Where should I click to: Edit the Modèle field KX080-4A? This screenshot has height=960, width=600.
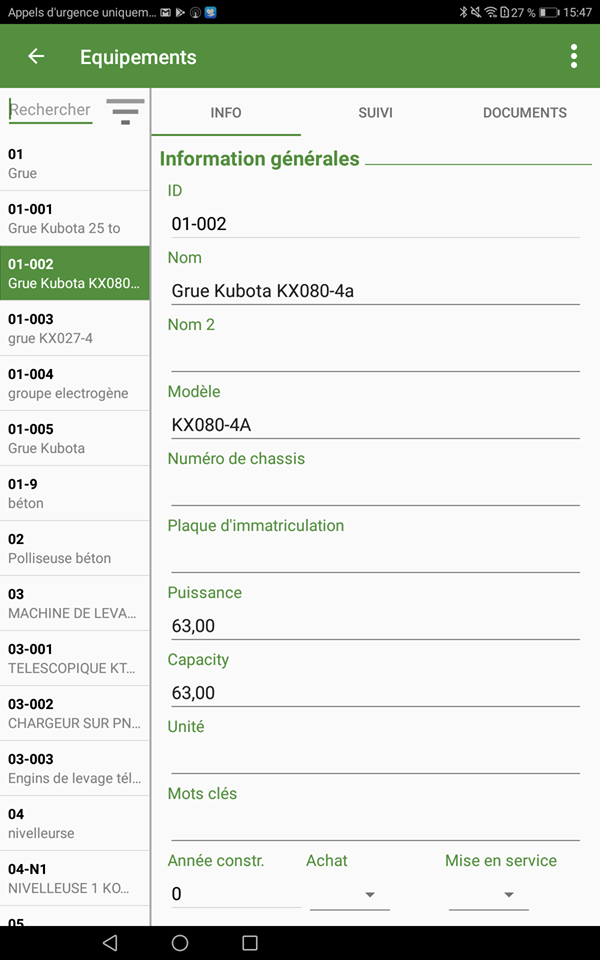click(x=375, y=425)
